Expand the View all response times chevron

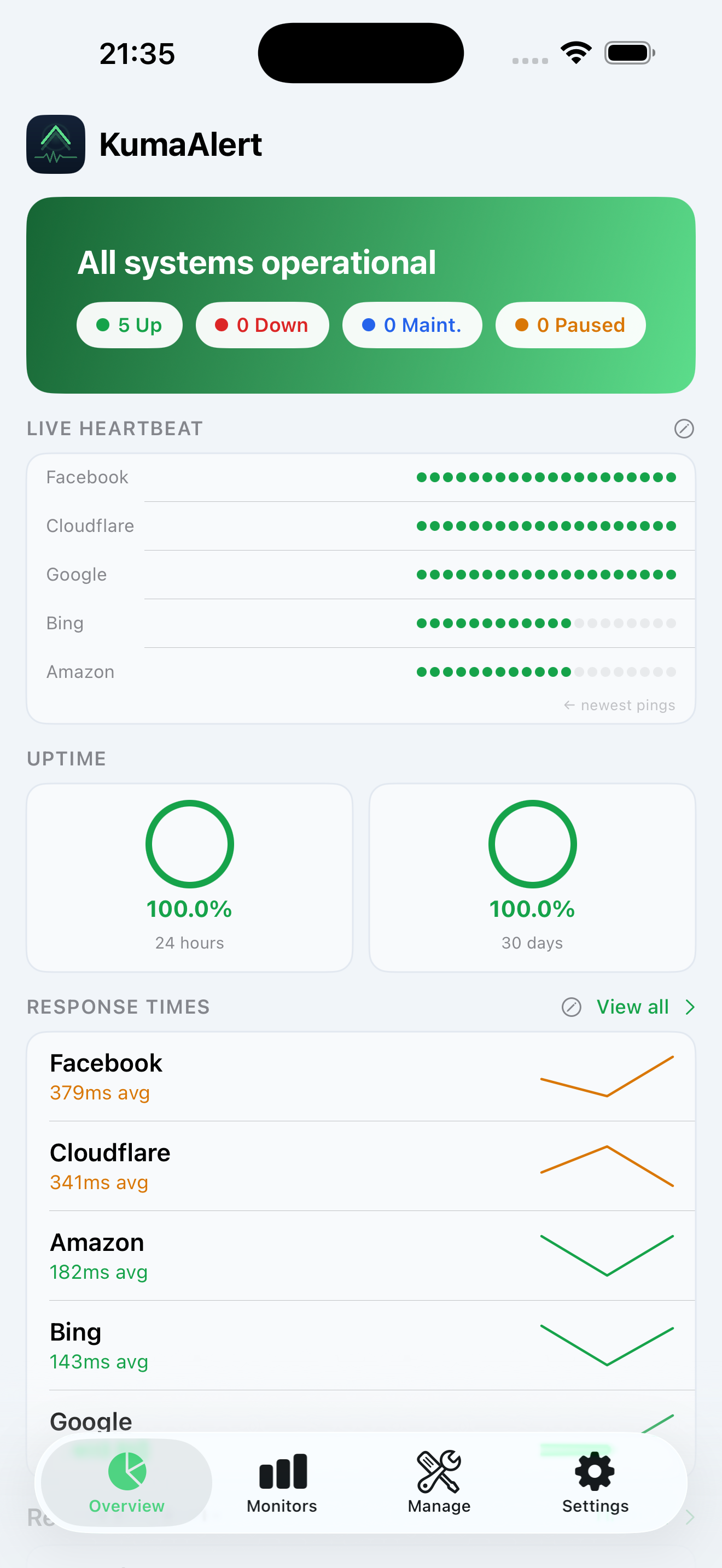coord(689,1007)
